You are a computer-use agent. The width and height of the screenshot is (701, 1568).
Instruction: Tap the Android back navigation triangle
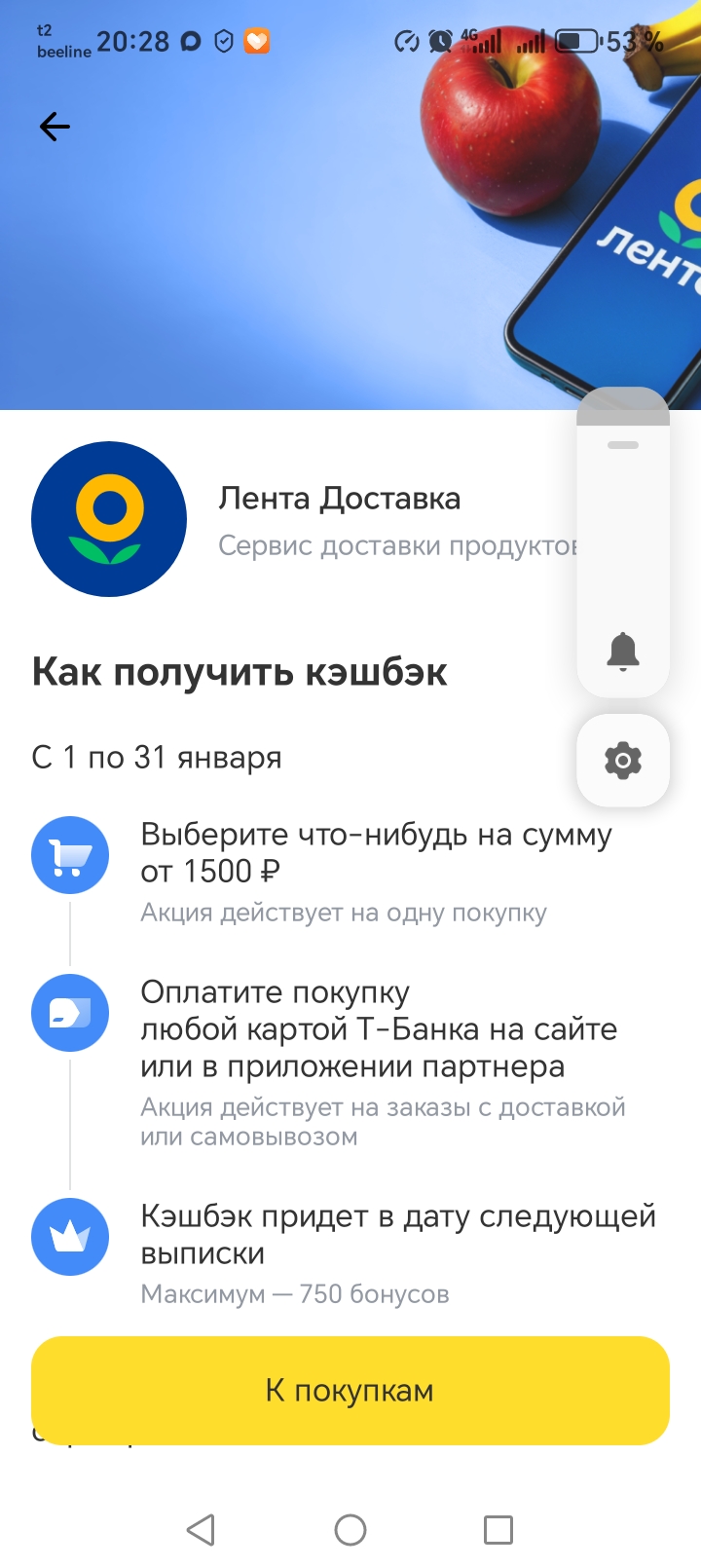(x=201, y=1529)
